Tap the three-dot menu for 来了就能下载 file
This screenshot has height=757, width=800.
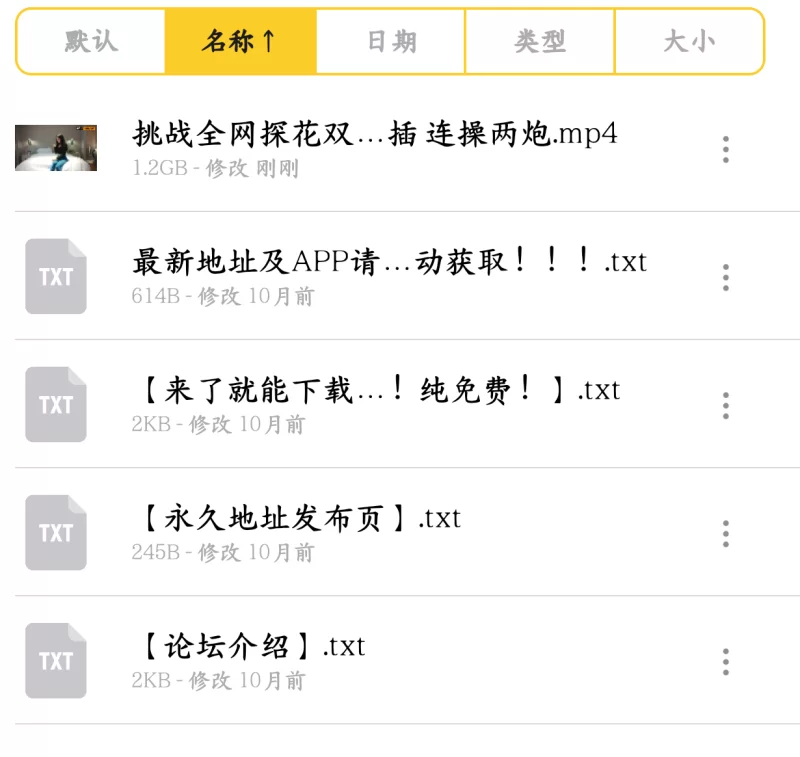coord(726,405)
